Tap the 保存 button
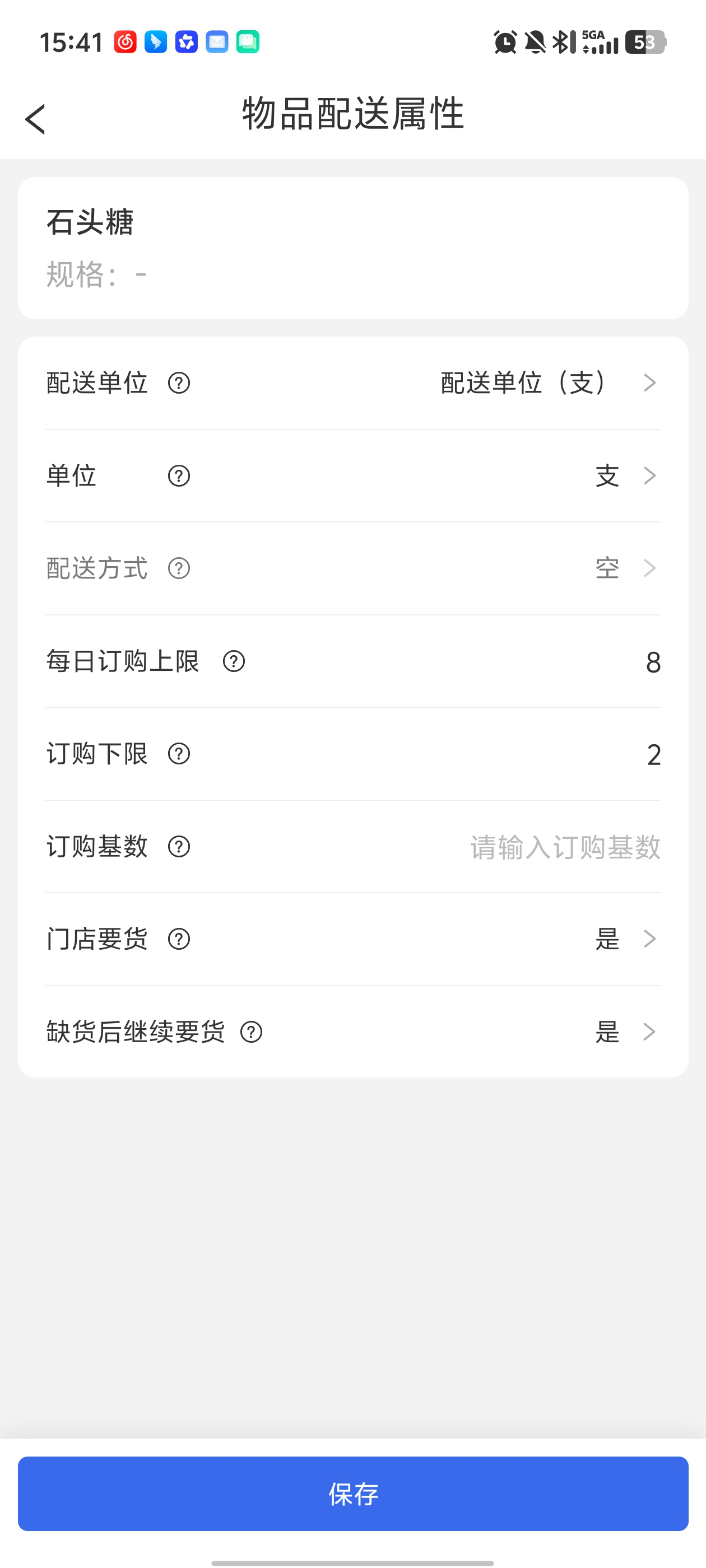 pos(354,1494)
